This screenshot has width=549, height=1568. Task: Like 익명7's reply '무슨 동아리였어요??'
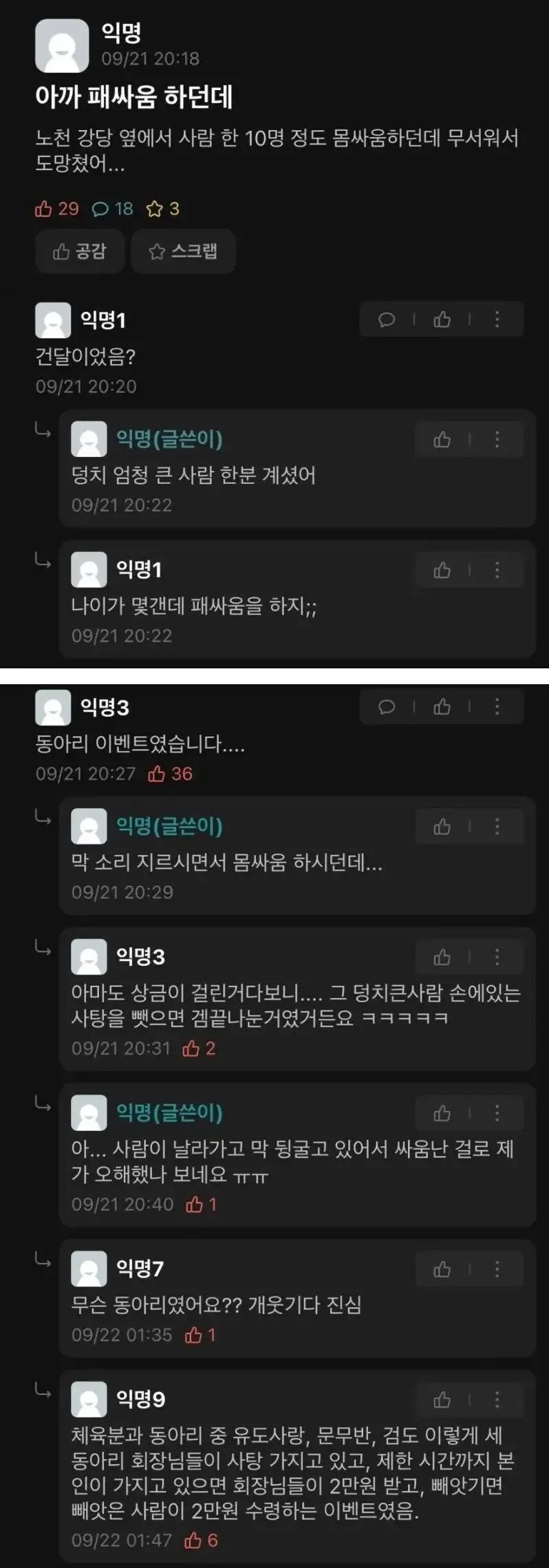(x=442, y=1269)
